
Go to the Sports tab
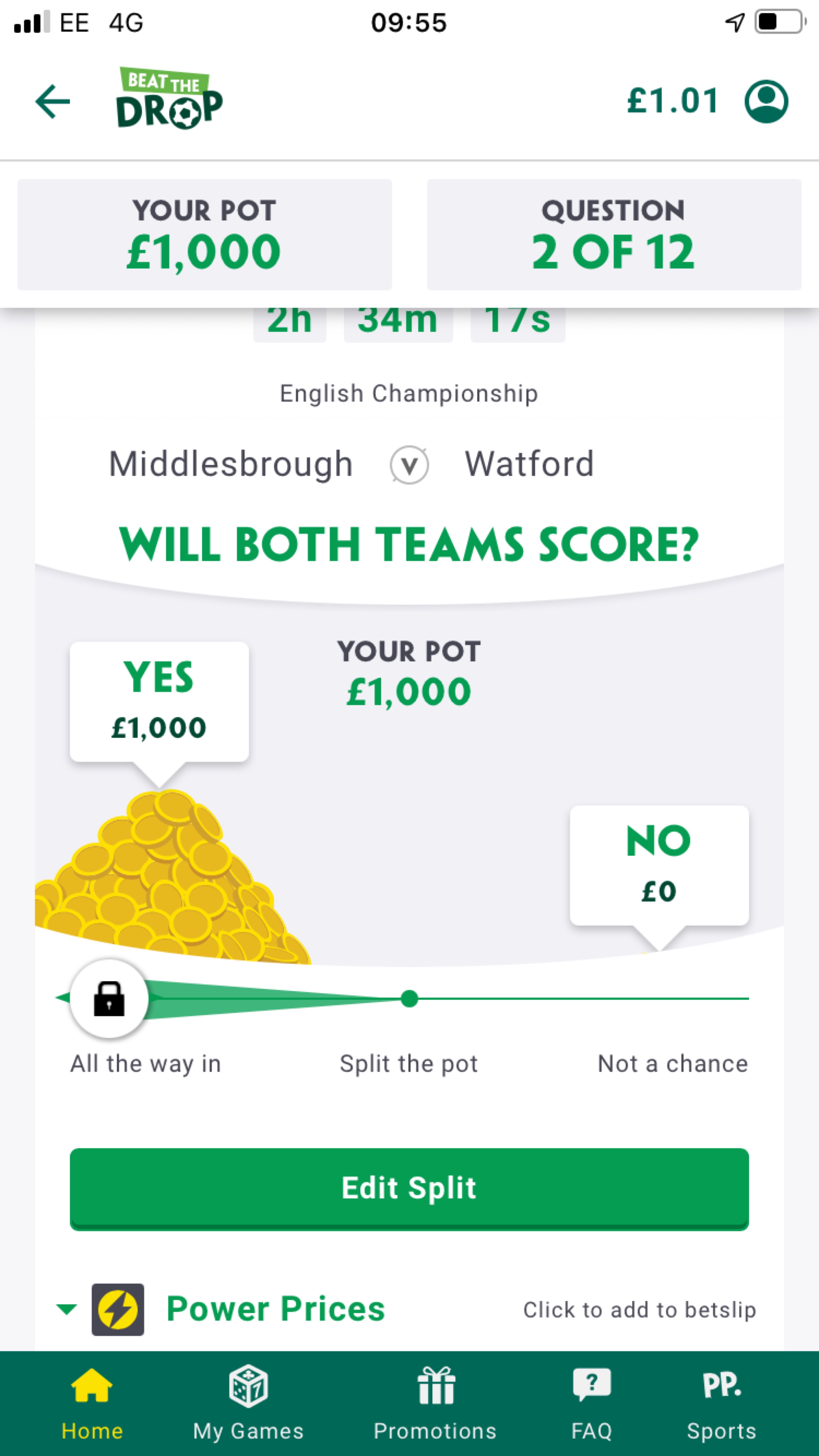click(x=721, y=1403)
